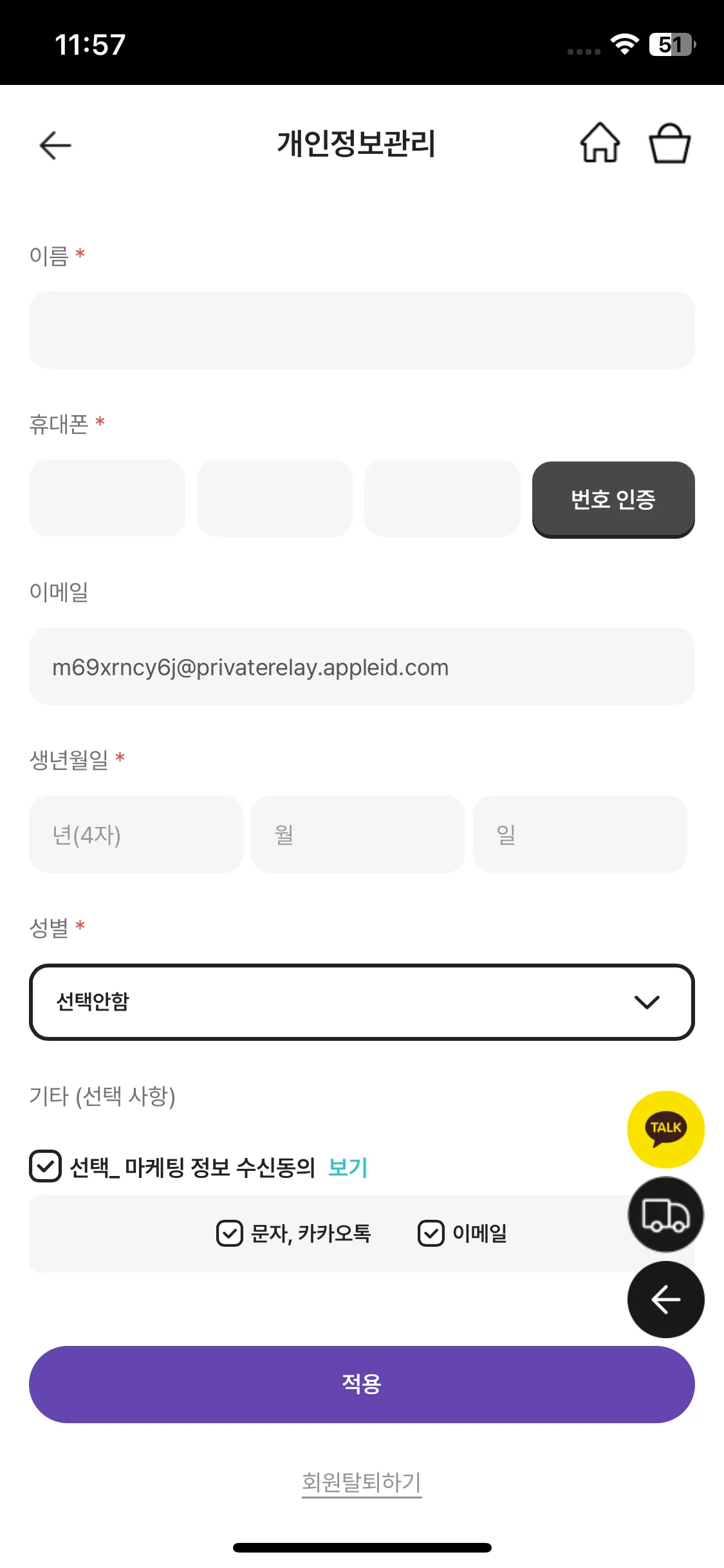Tap the 이름 name input field

click(362, 330)
